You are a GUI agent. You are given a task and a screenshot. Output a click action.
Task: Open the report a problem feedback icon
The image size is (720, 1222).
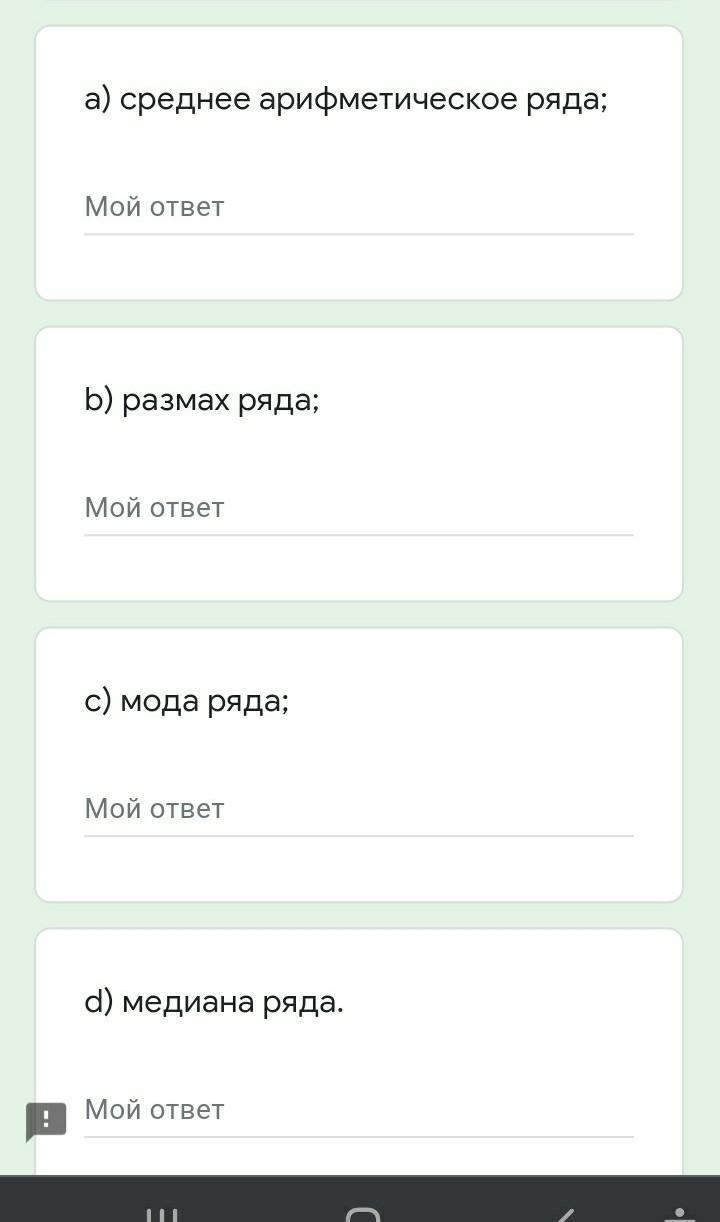[46, 1121]
